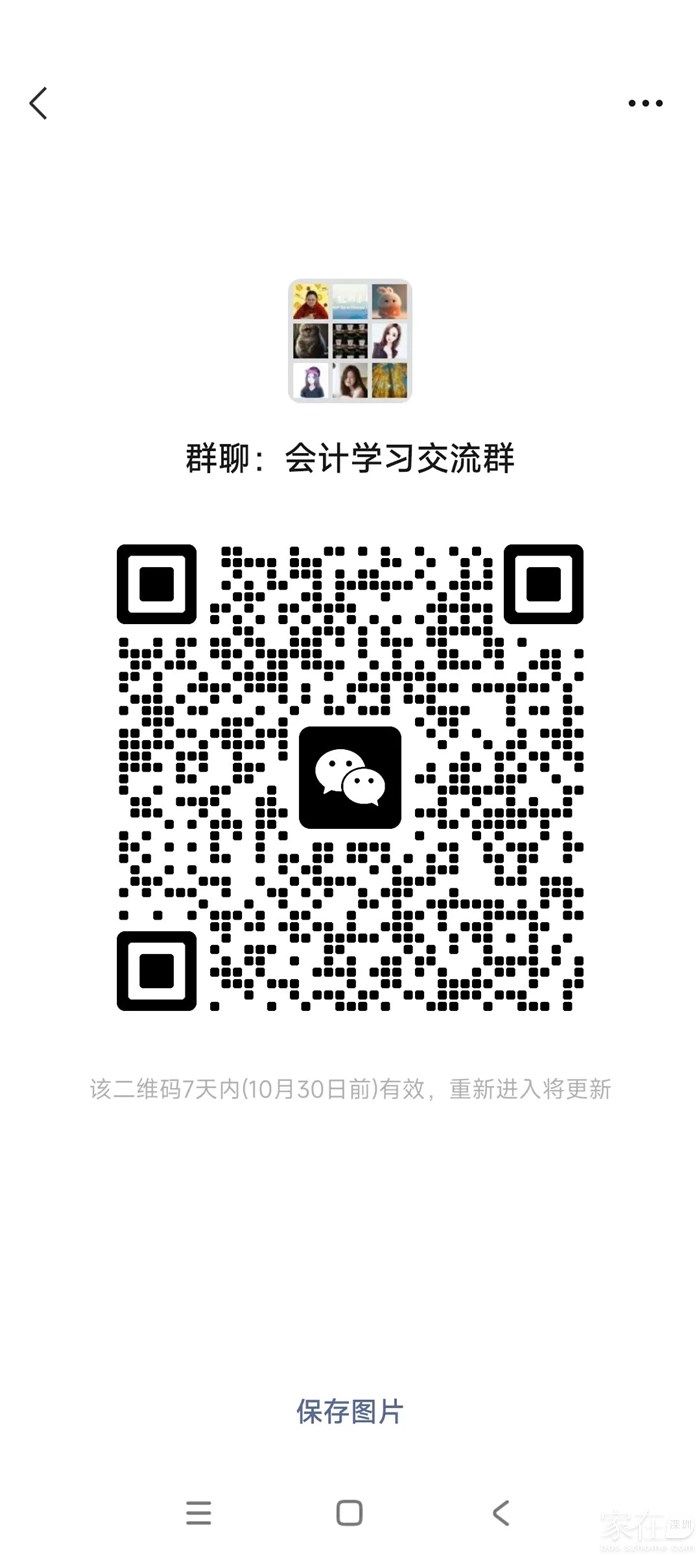Tap the system back arrow in navigation bar
The image size is (700, 1555).
501,1513
